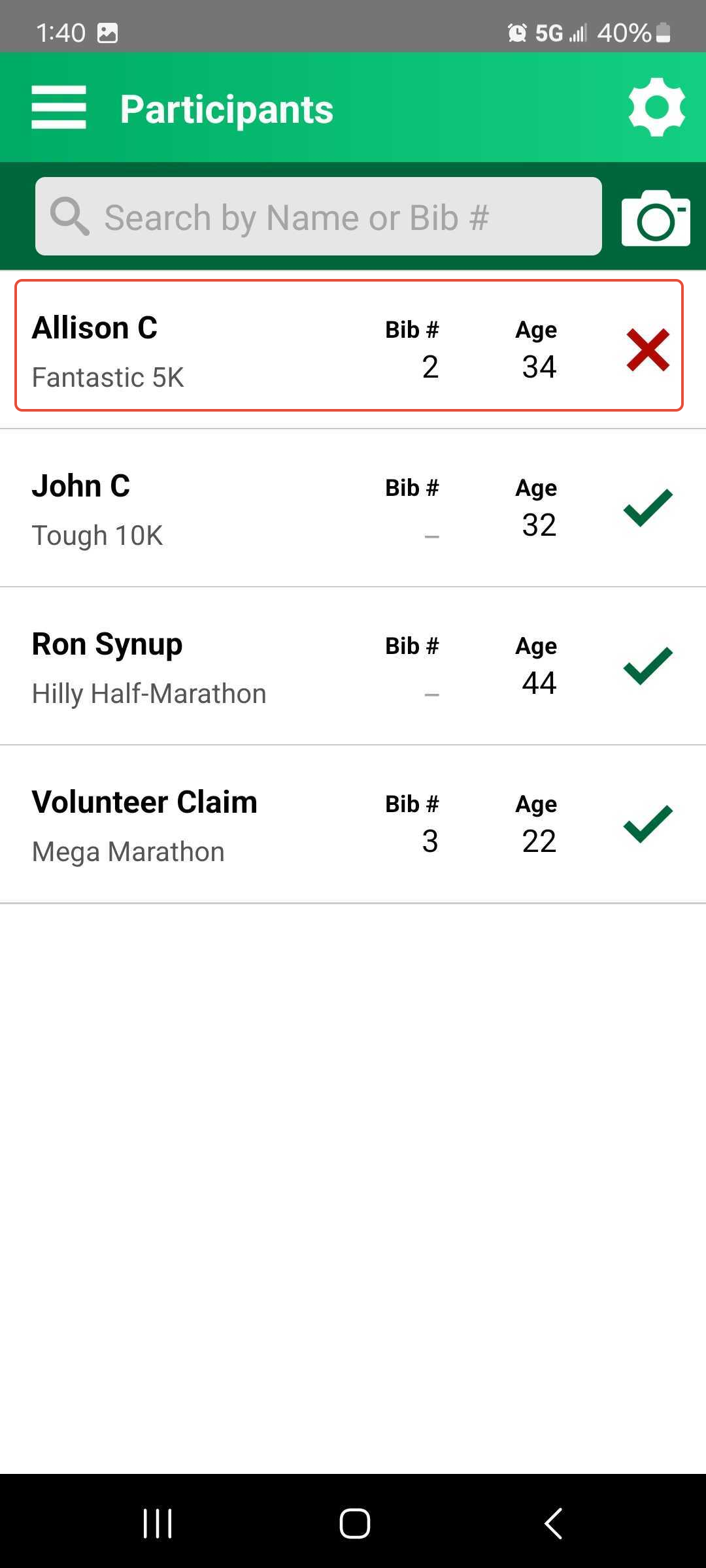The image size is (706, 1568).
Task: Show recent apps from navigation bar
Action: tap(158, 1524)
